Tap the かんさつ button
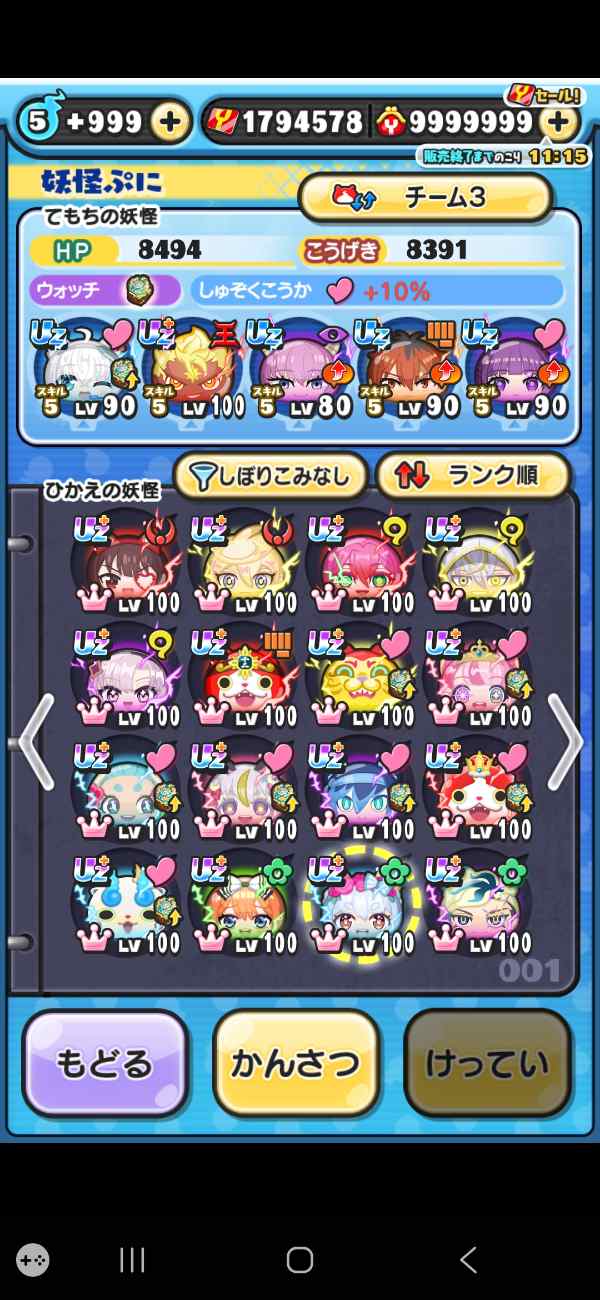This screenshot has height=1300, width=600. coord(296,1063)
